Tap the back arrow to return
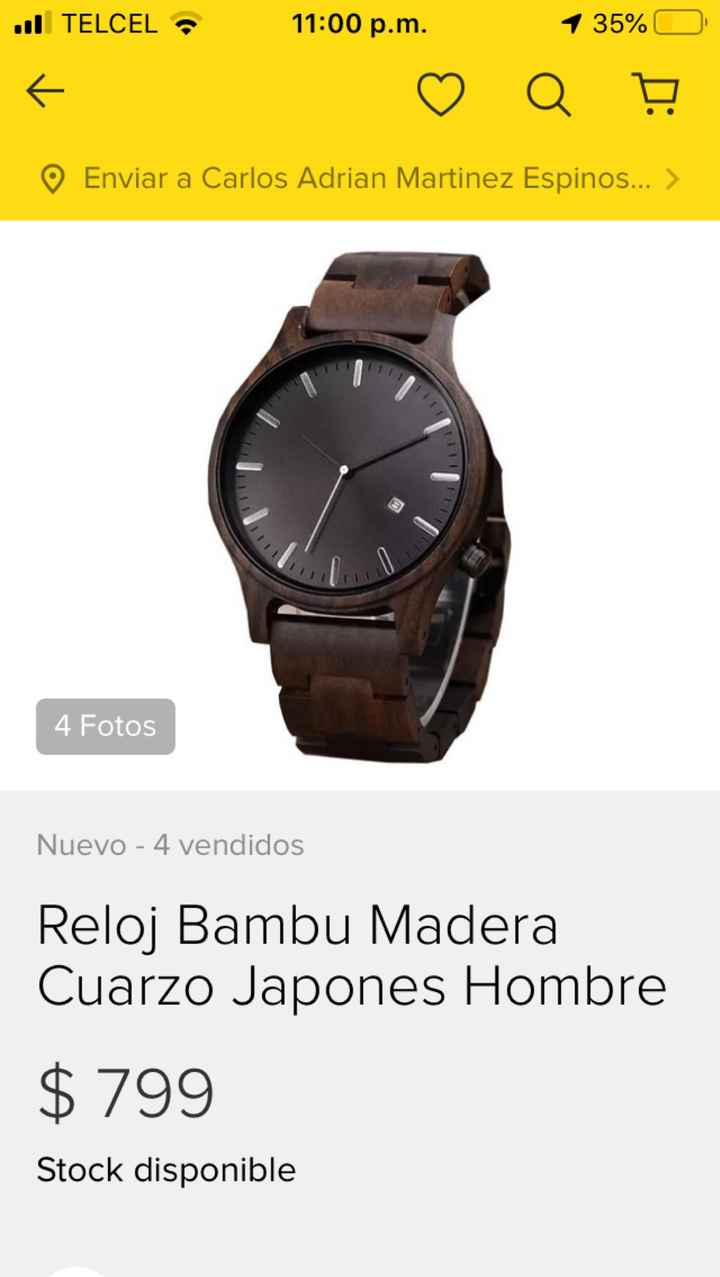This screenshot has width=720, height=1277. [44, 91]
